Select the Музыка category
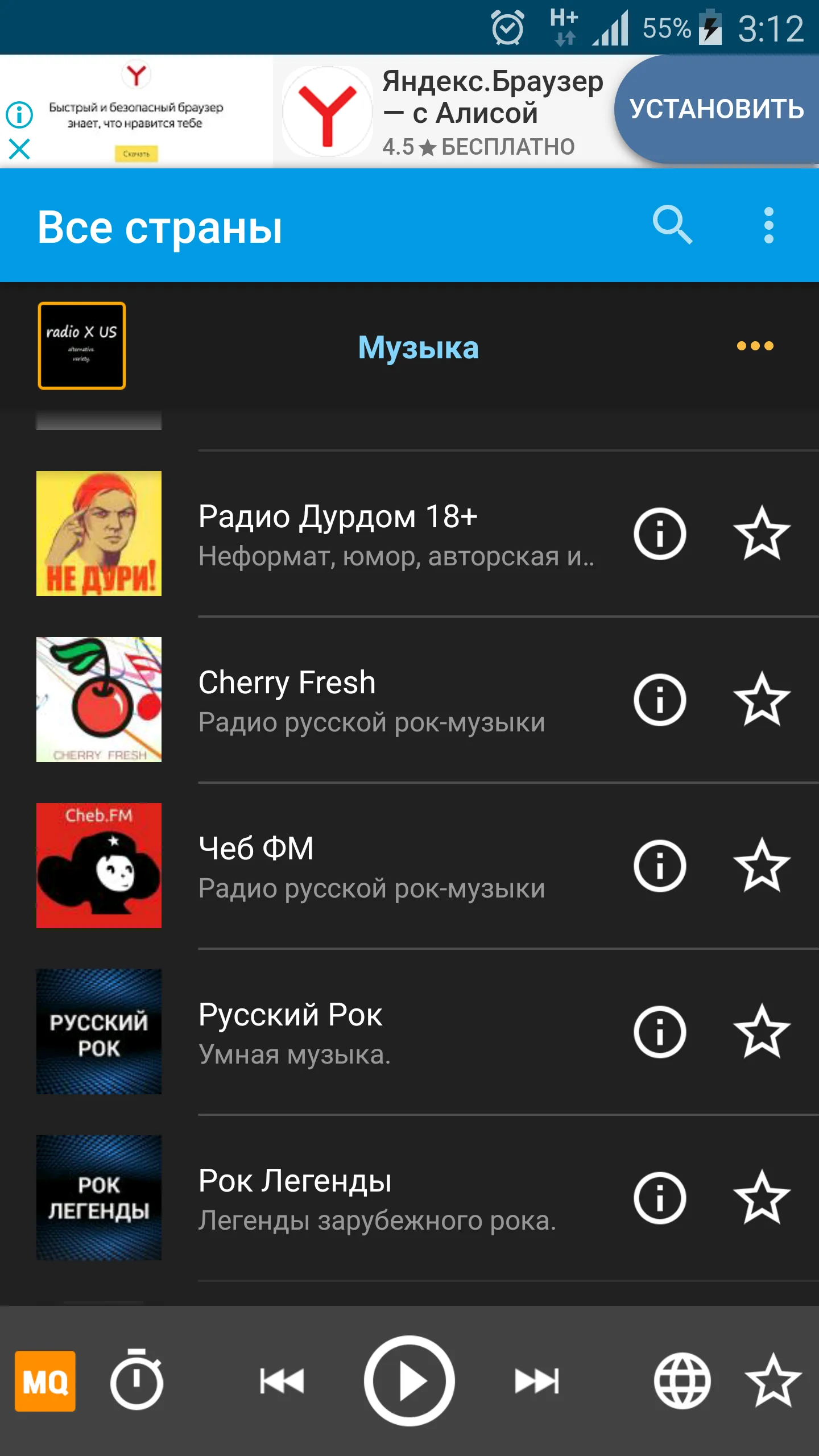Image resolution: width=819 pixels, height=1456 pixels. [418, 348]
